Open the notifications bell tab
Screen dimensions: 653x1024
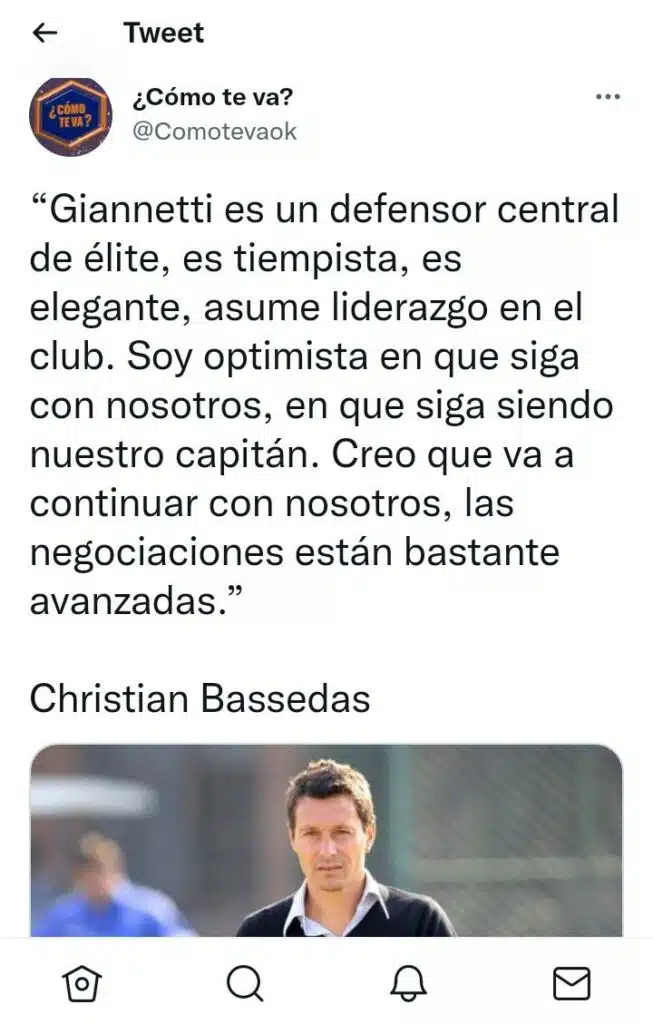point(408,984)
